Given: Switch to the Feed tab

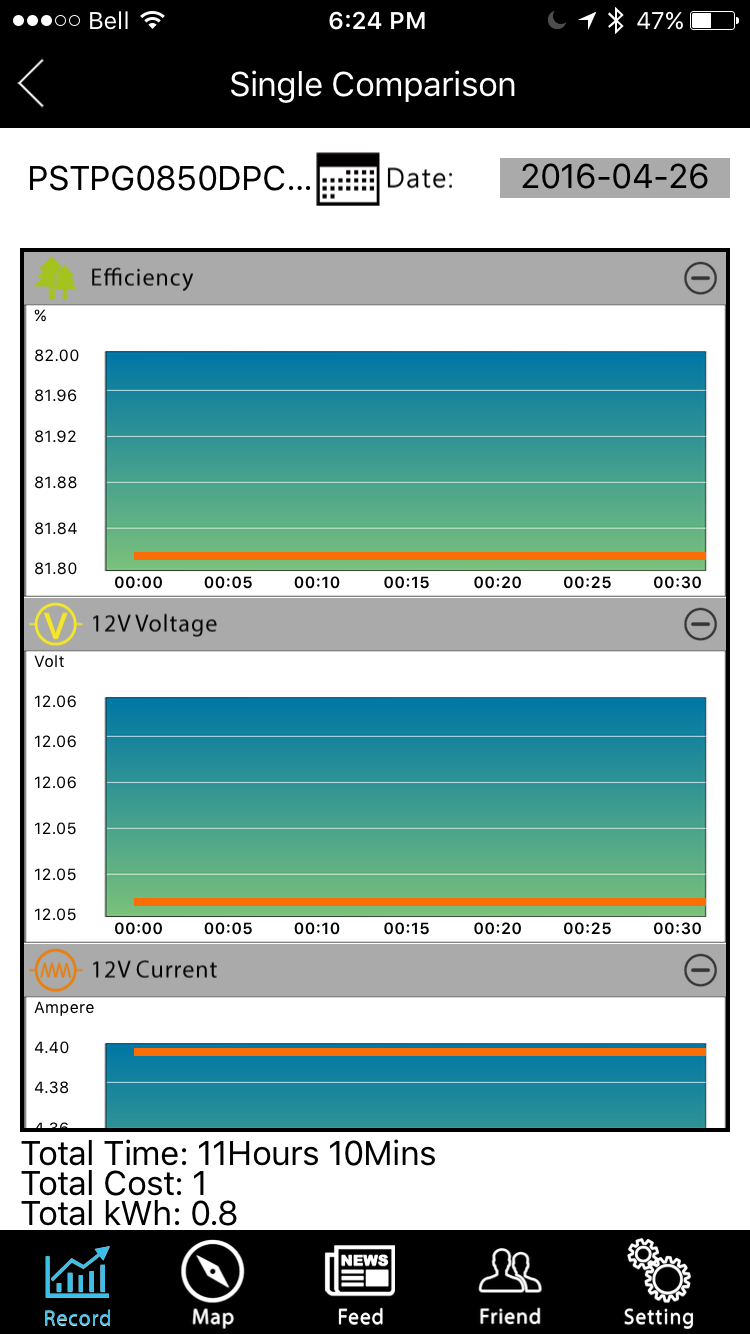Looking at the screenshot, I should tap(360, 1284).
